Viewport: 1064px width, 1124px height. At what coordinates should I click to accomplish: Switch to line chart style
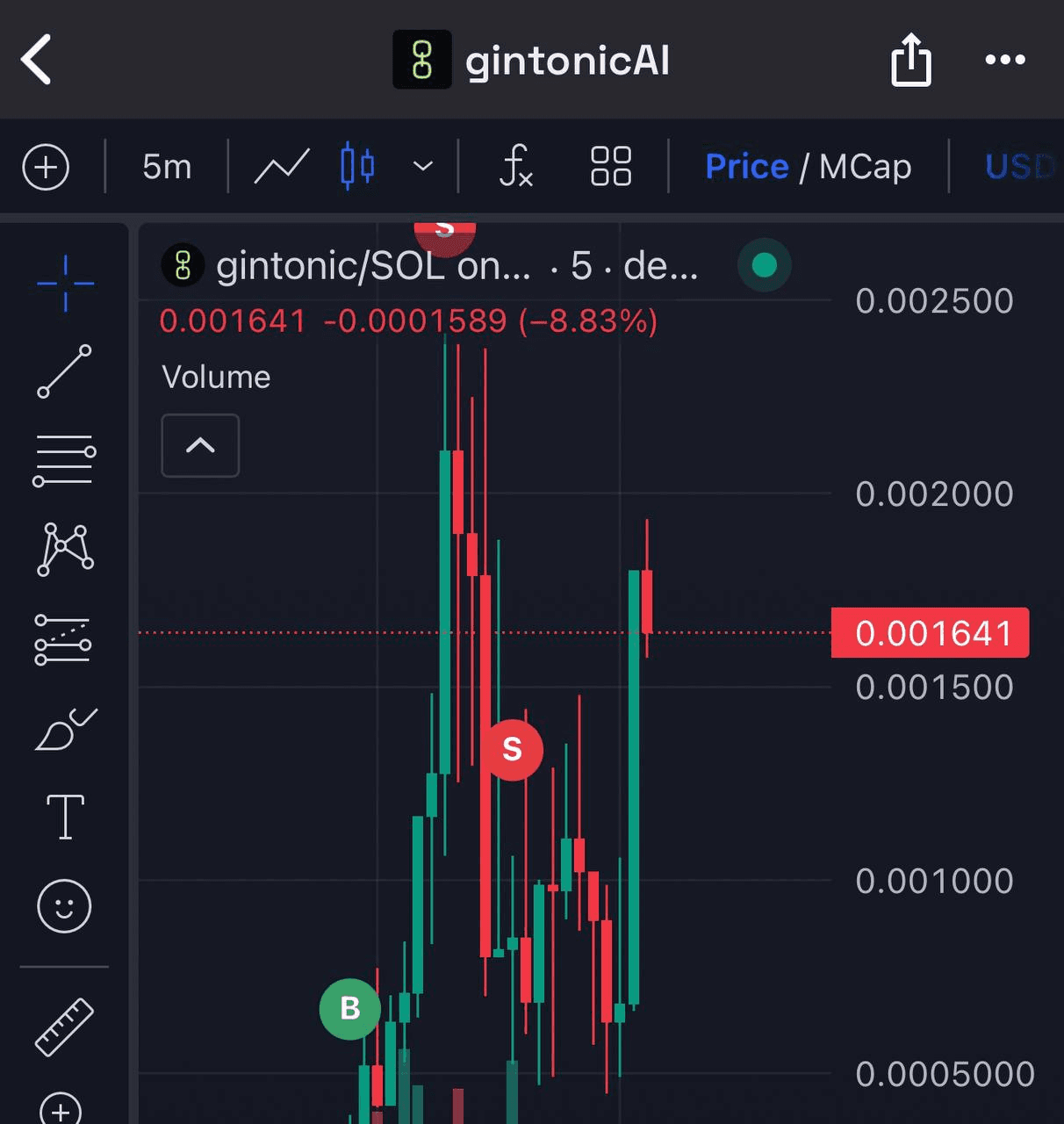click(281, 167)
